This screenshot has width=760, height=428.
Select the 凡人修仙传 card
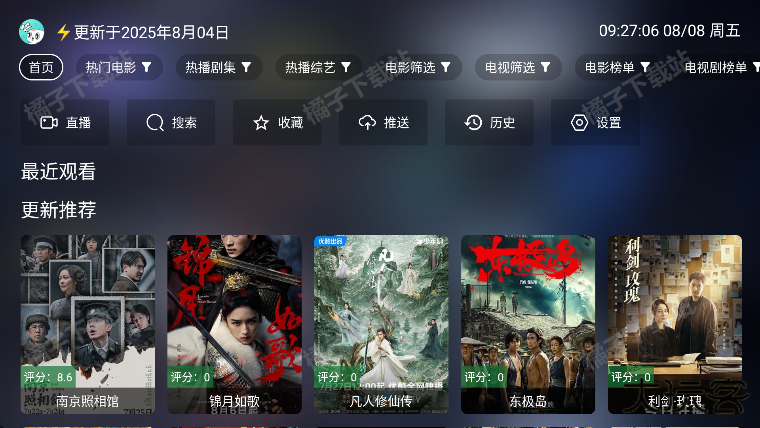pos(381,324)
